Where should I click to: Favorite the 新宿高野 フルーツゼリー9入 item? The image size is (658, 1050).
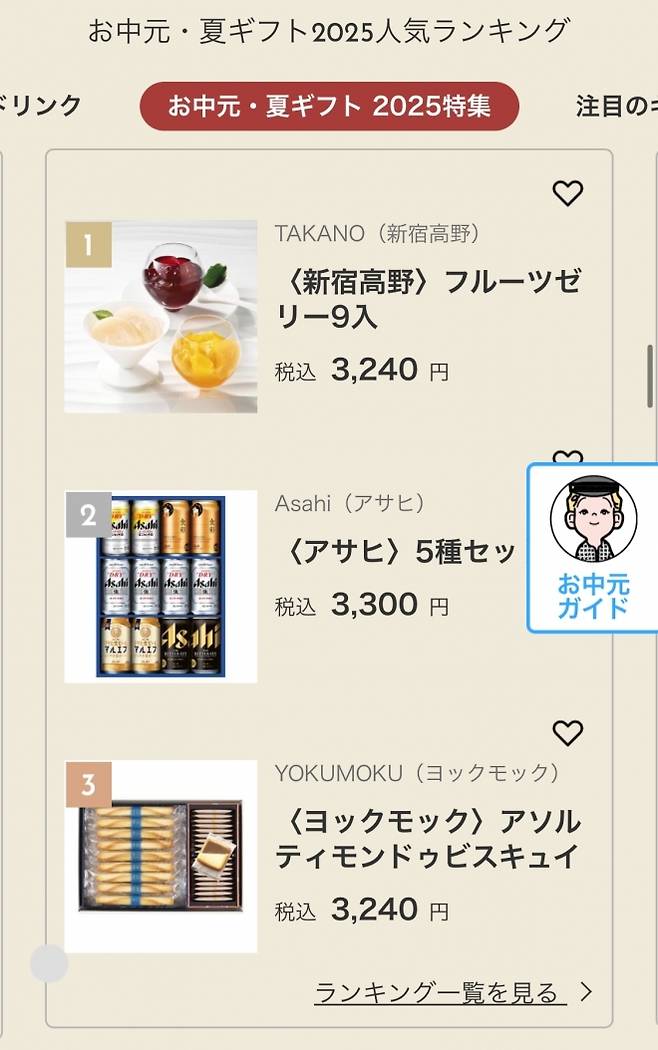pos(567,193)
